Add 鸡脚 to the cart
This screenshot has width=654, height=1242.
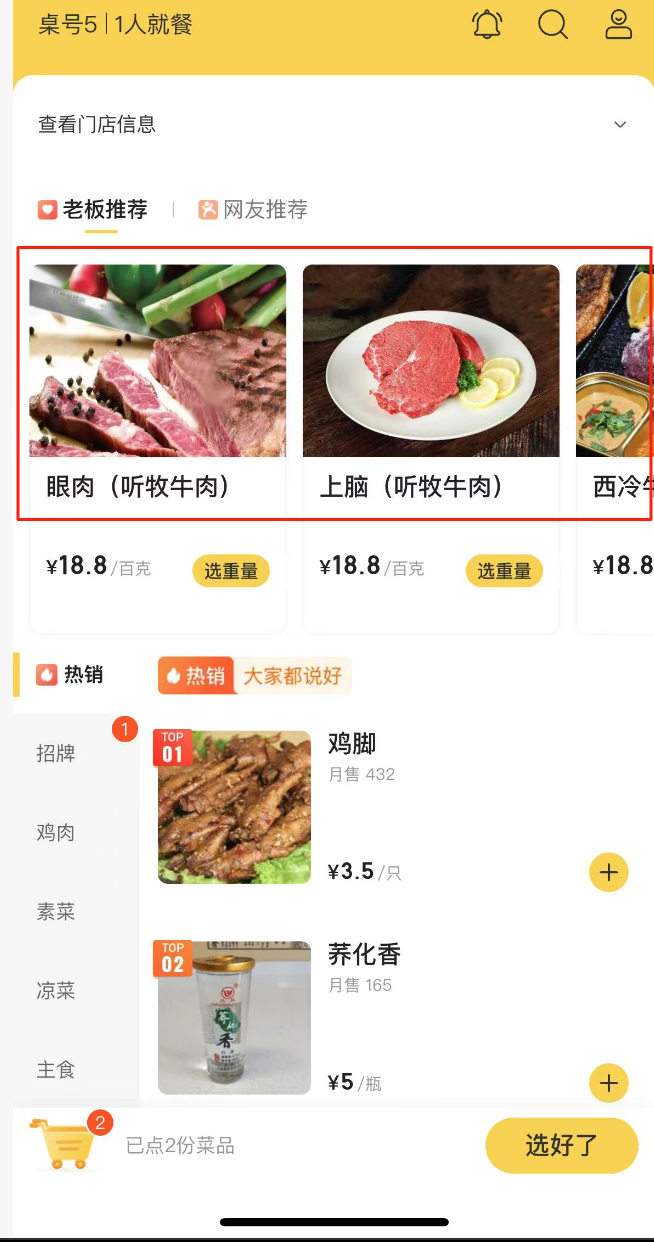tap(608, 872)
